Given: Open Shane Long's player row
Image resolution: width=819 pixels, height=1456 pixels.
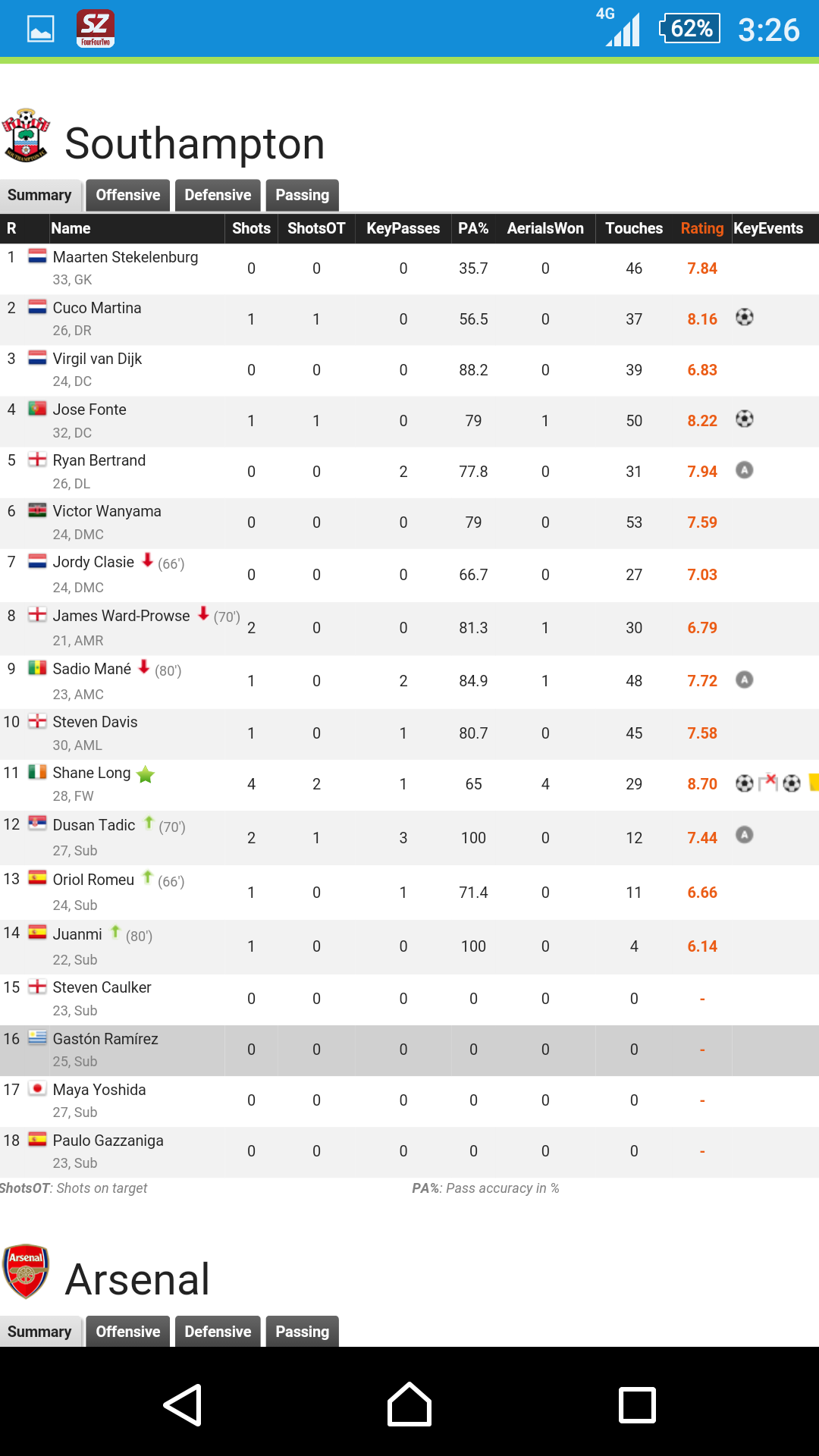Looking at the screenshot, I should tap(409, 784).
